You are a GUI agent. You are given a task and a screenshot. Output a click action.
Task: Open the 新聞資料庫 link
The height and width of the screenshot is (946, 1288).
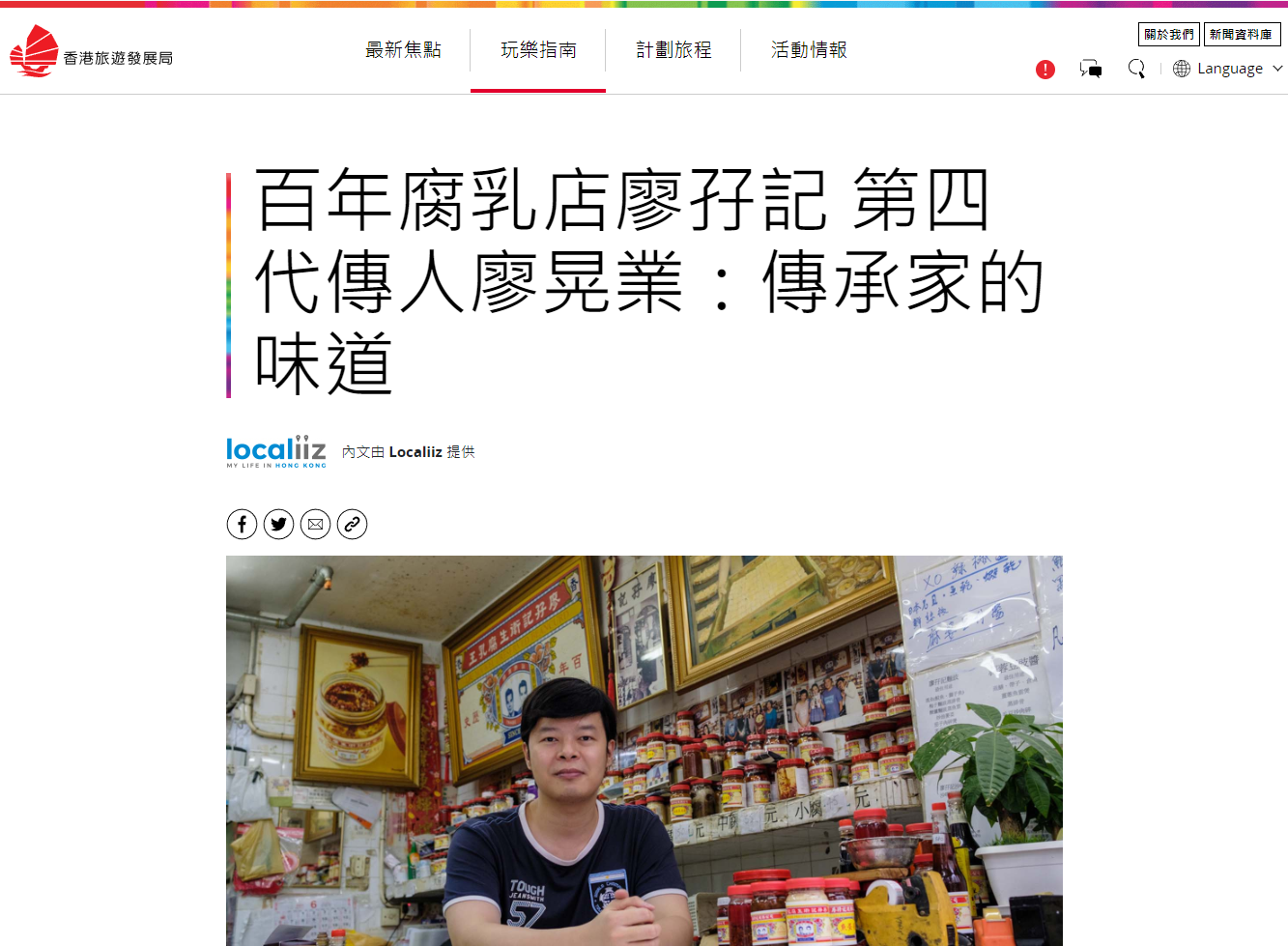[1242, 34]
